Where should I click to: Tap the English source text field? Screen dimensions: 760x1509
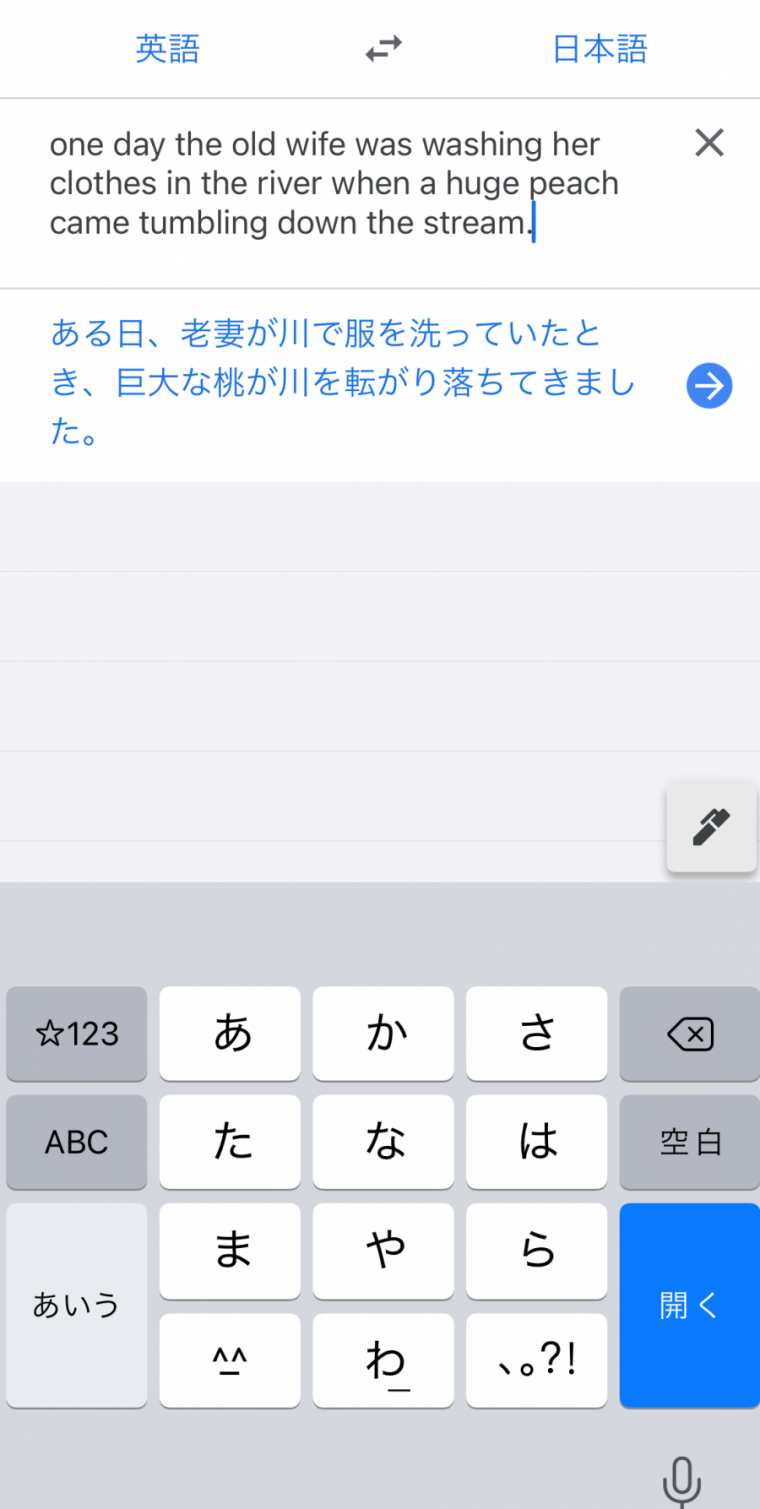click(x=330, y=183)
